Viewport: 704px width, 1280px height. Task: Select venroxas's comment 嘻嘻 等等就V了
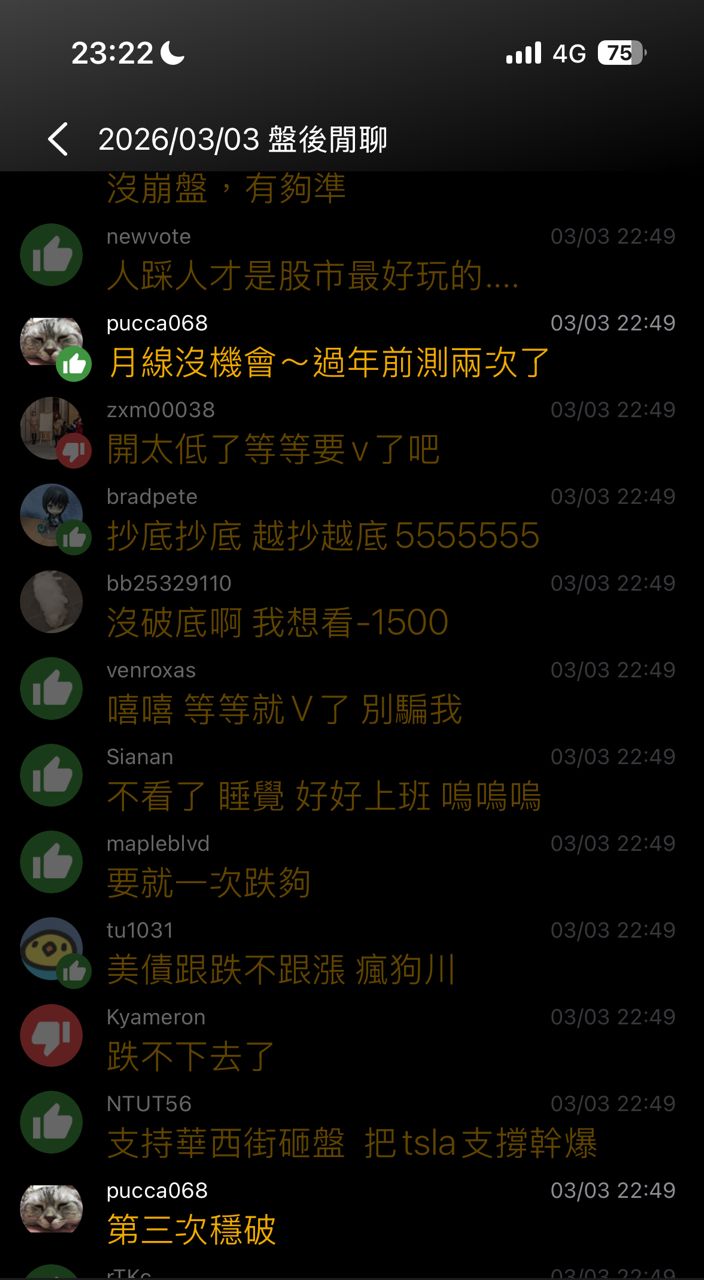284,710
